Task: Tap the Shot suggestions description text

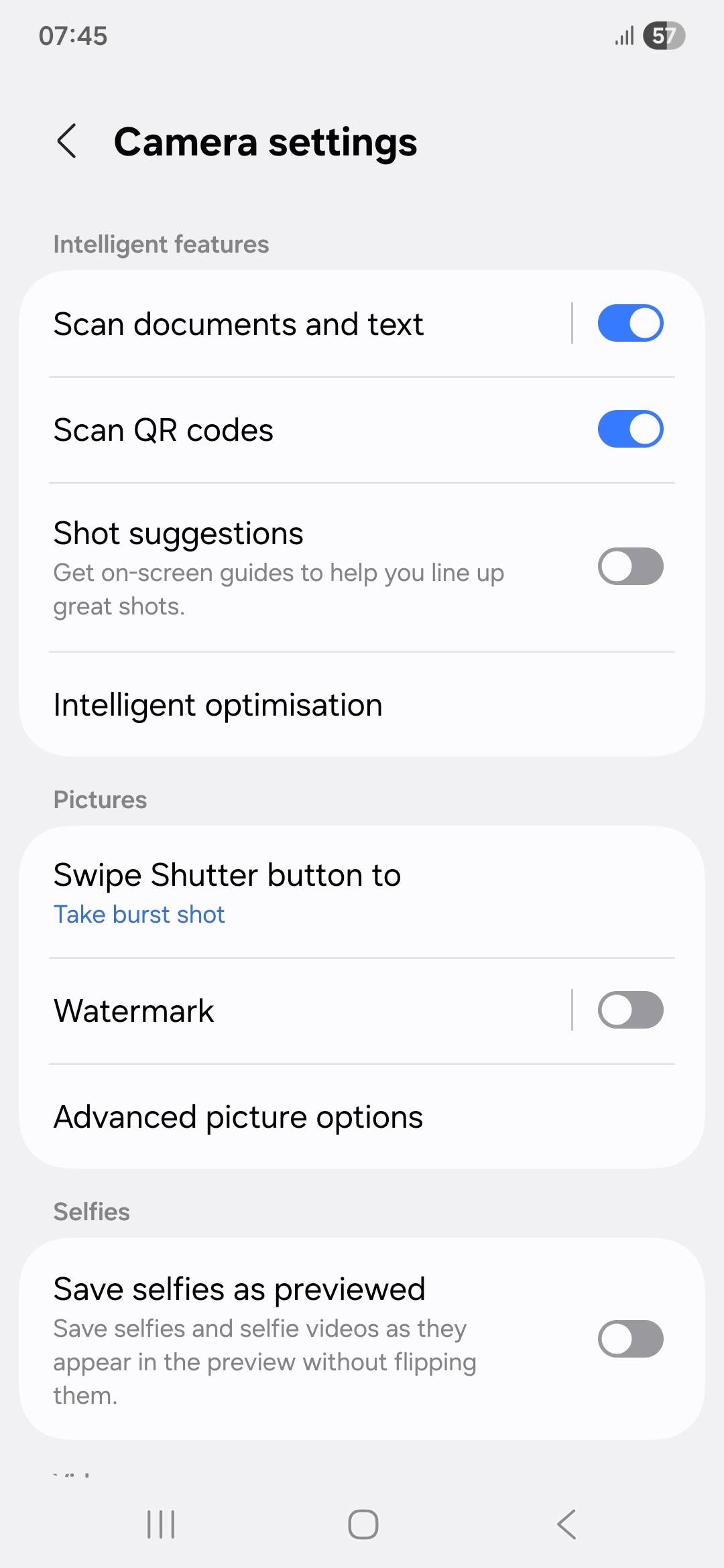Action: tap(278, 588)
